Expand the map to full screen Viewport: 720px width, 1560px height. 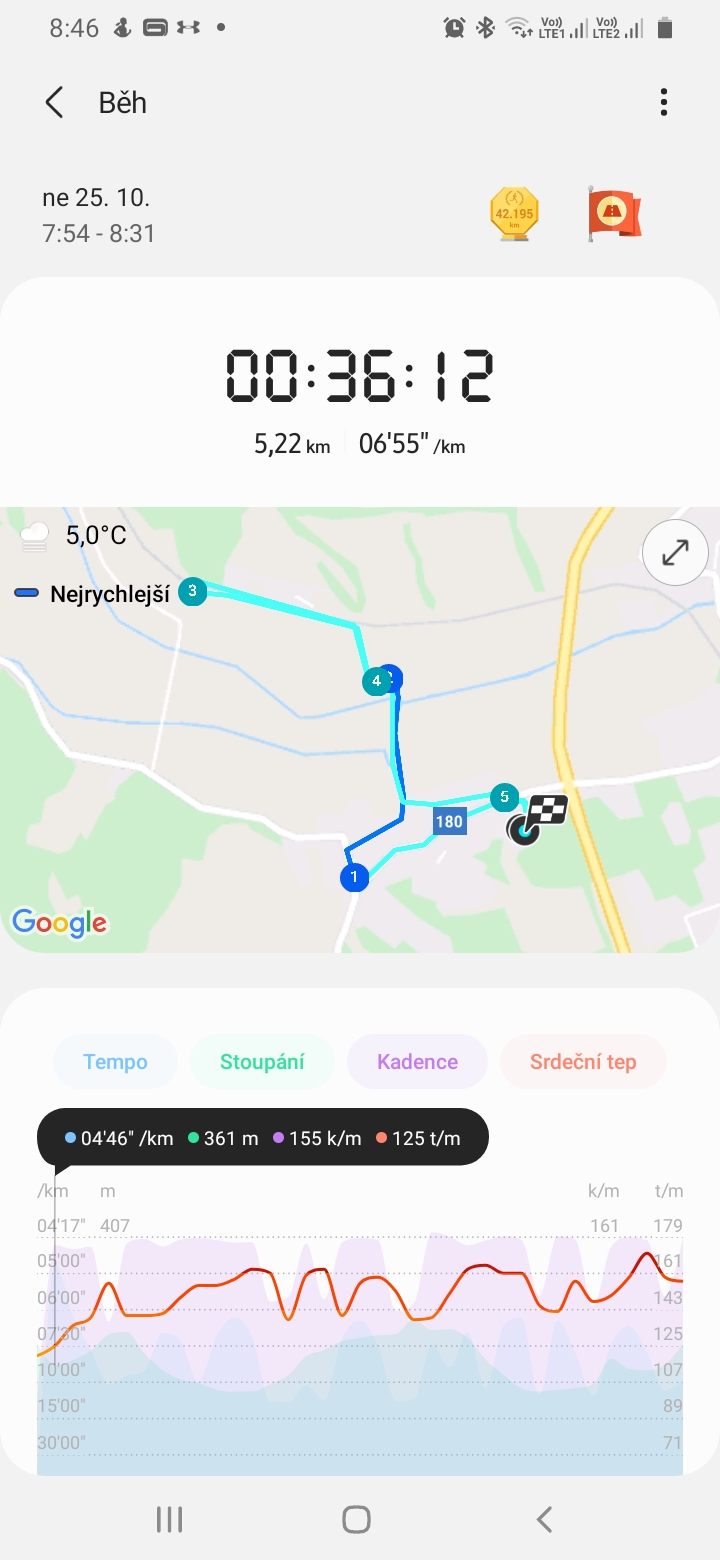click(x=675, y=551)
